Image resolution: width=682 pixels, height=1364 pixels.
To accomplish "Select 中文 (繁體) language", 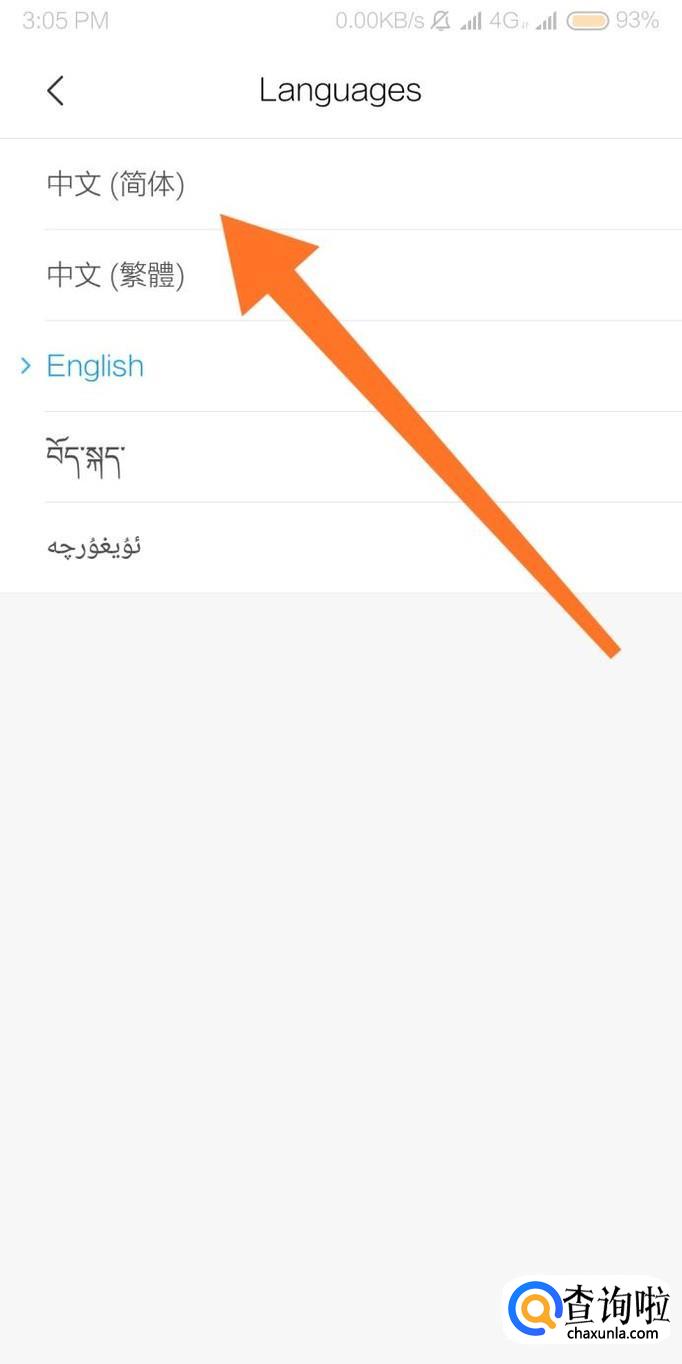I will click(116, 275).
